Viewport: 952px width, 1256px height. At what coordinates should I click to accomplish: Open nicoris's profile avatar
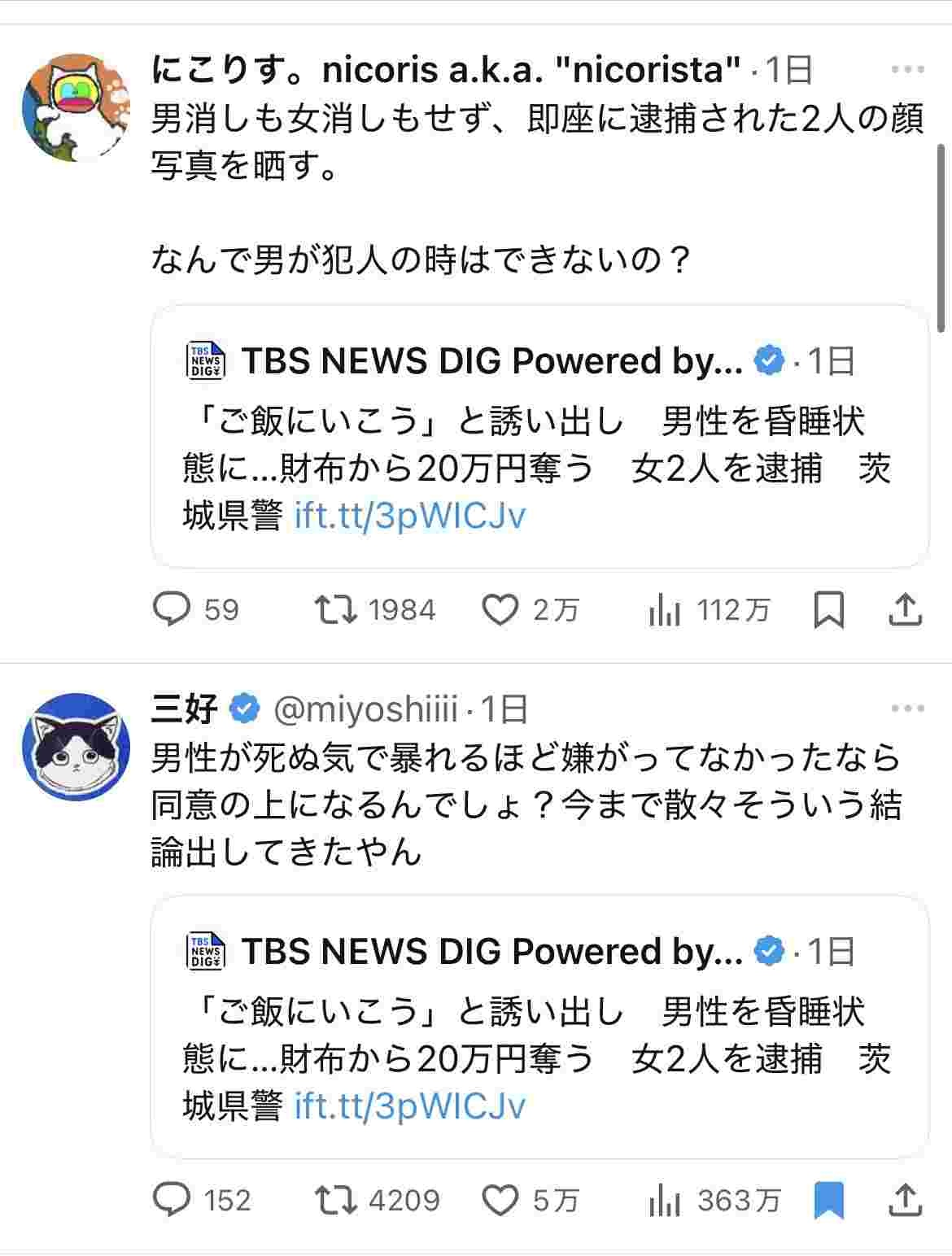click(x=76, y=107)
